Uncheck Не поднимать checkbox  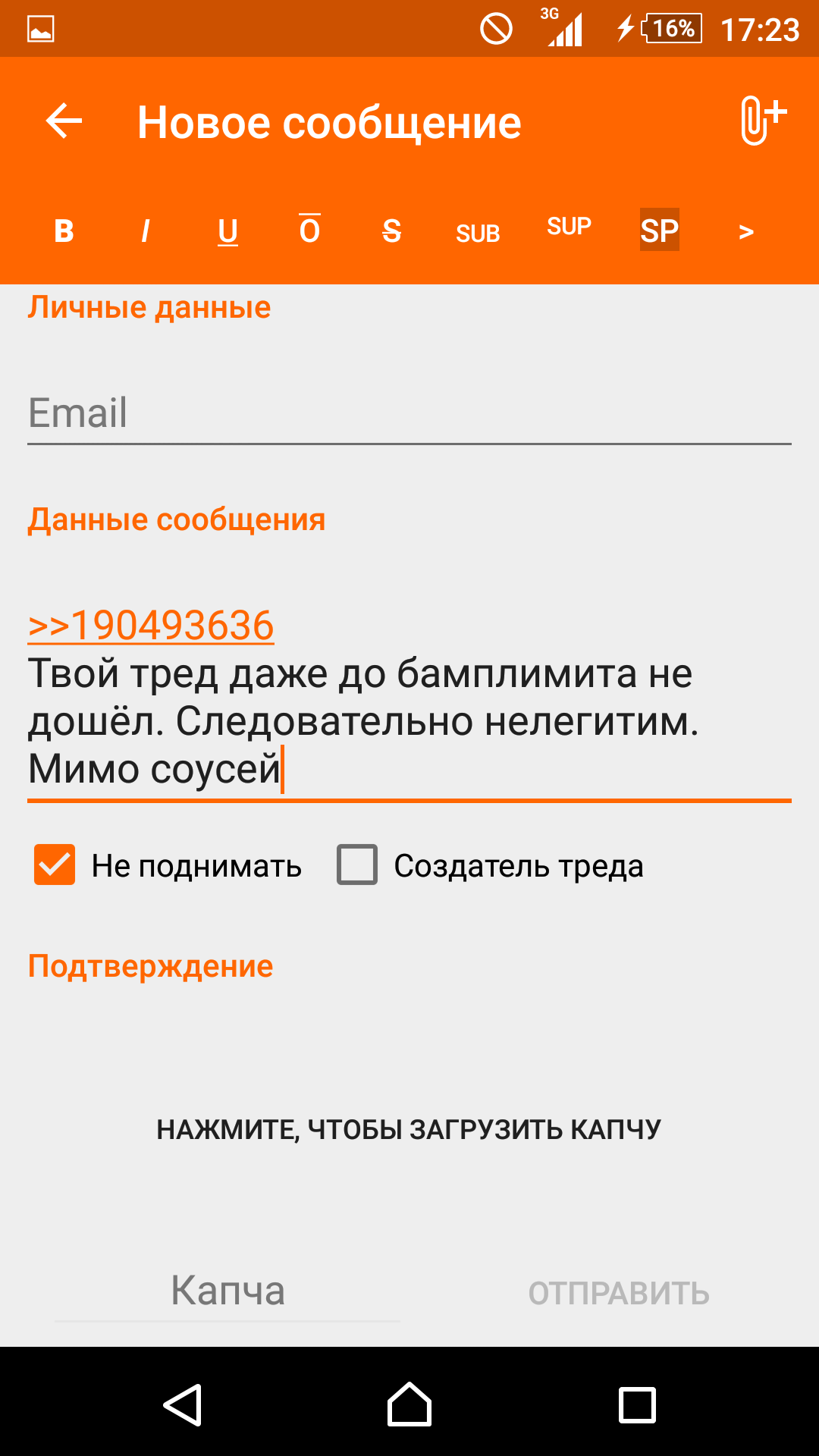click(55, 864)
